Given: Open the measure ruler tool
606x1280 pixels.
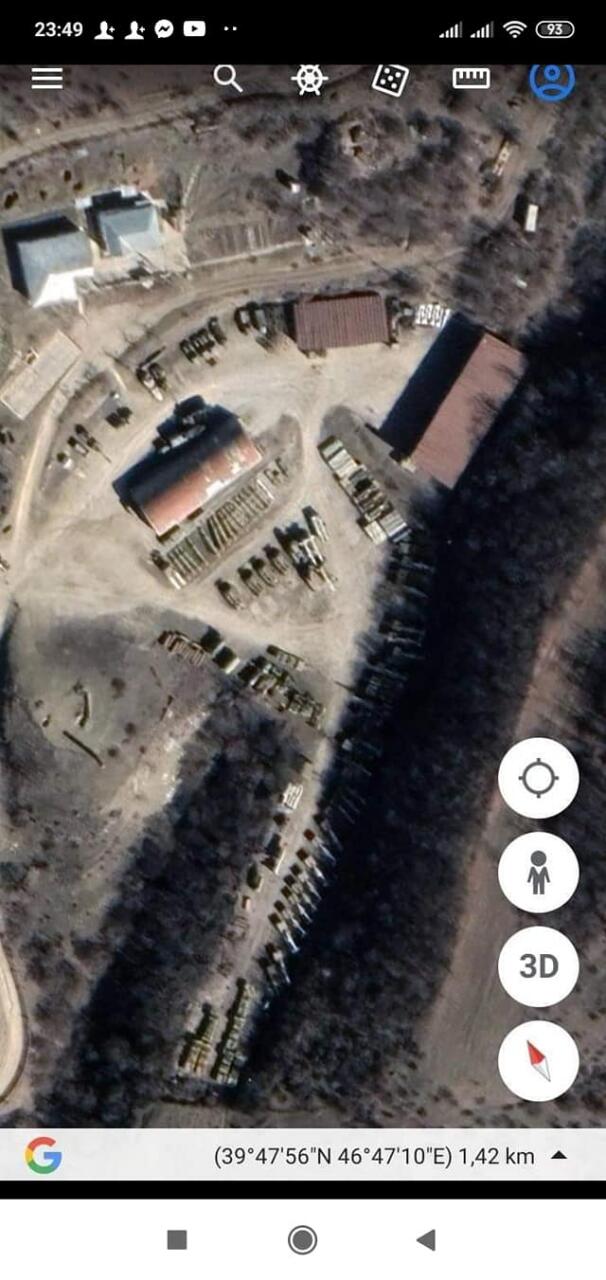Looking at the screenshot, I should coord(470,78).
